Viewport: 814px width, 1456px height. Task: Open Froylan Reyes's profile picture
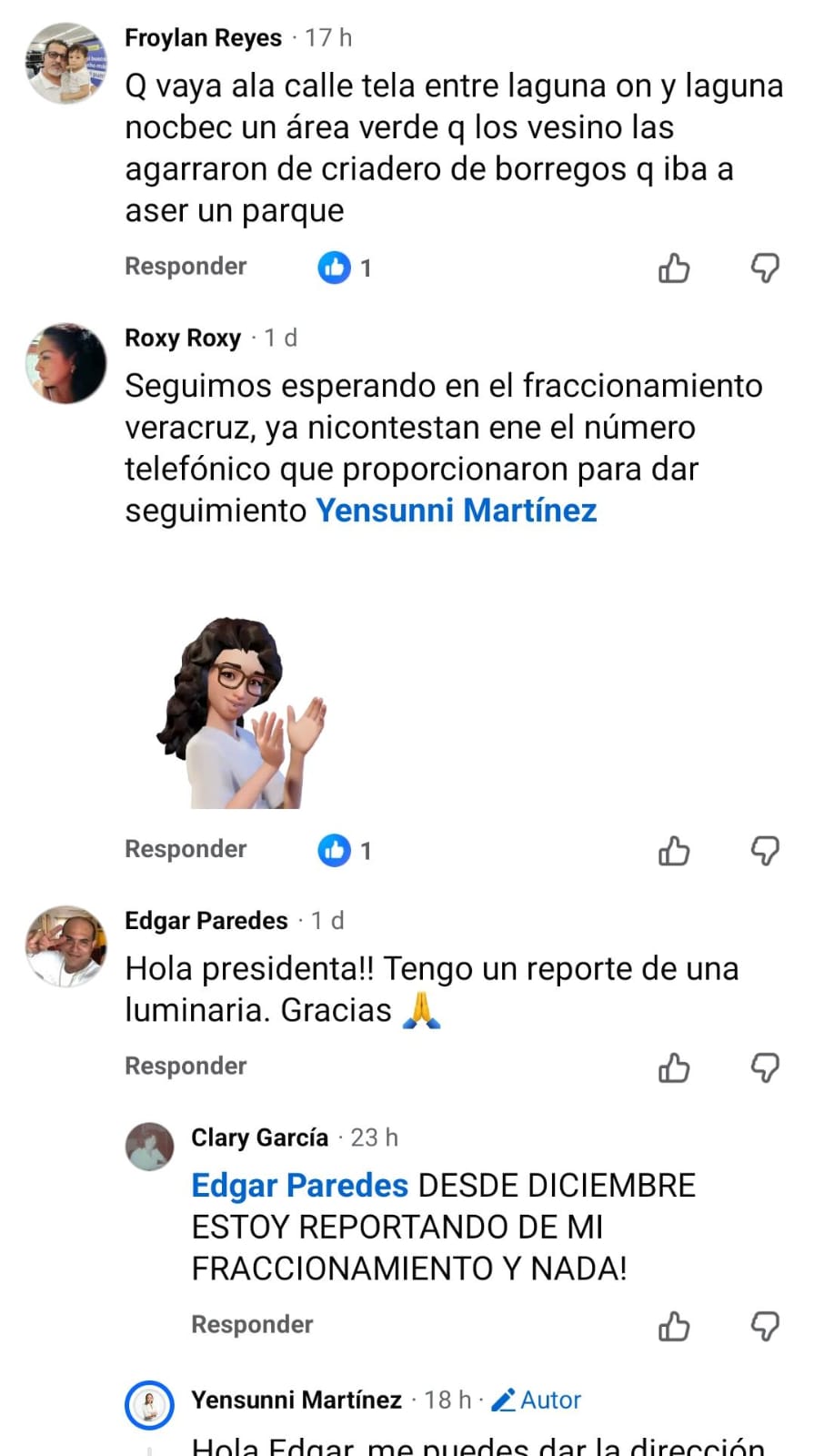click(x=65, y=63)
